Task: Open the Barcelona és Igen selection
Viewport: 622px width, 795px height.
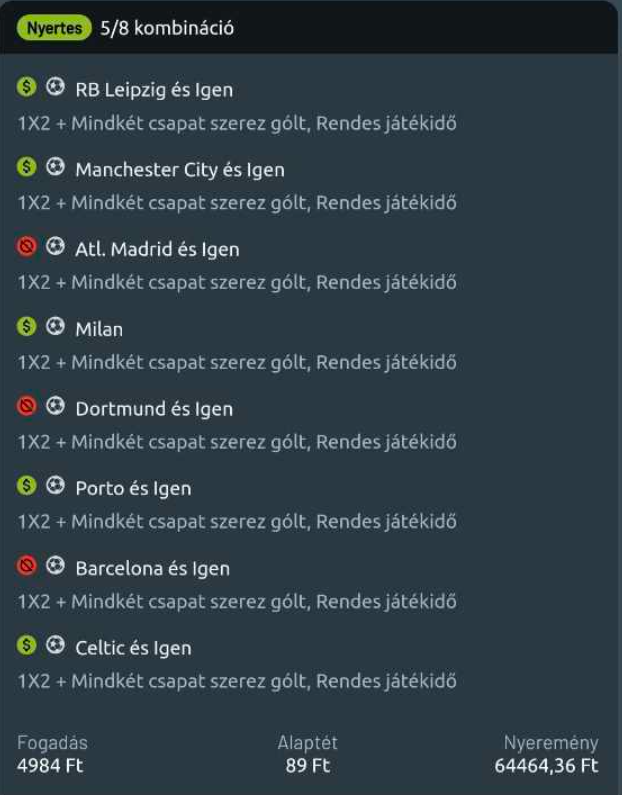Action: pyautogui.click(x=152, y=568)
